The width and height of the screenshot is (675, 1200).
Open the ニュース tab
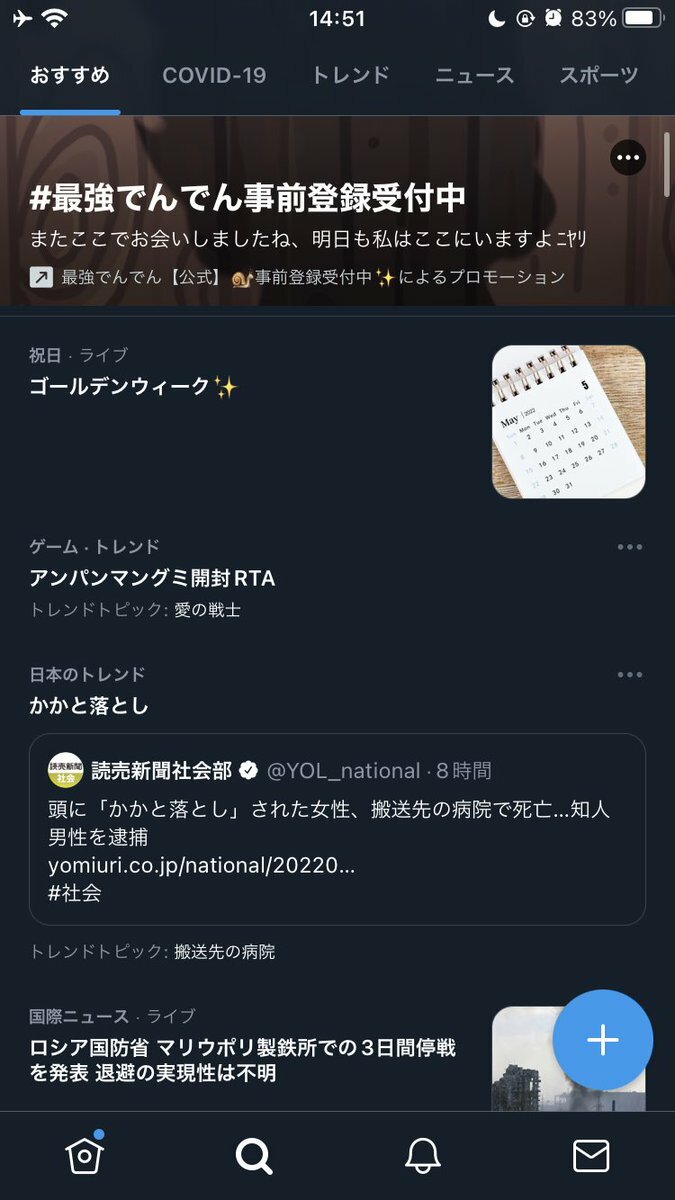(x=474, y=75)
